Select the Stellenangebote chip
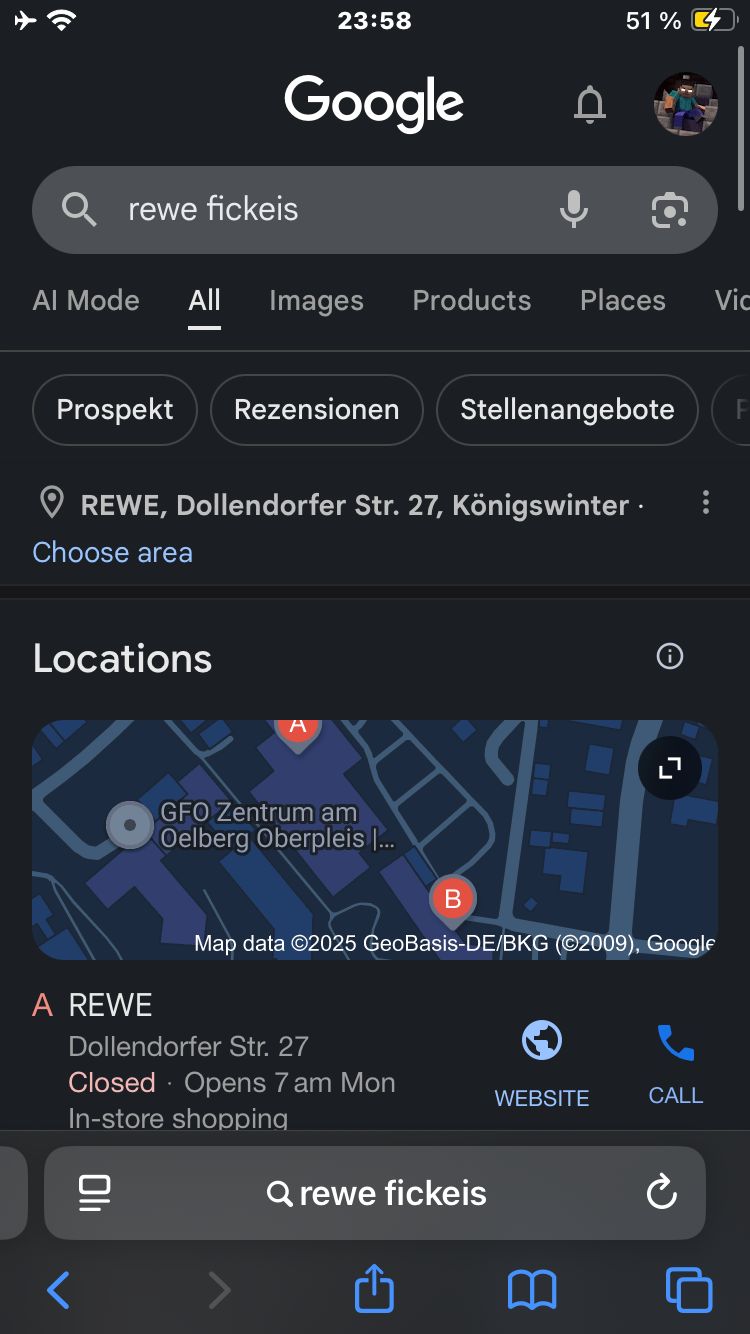The width and height of the screenshot is (750, 1334). pos(567,409)
